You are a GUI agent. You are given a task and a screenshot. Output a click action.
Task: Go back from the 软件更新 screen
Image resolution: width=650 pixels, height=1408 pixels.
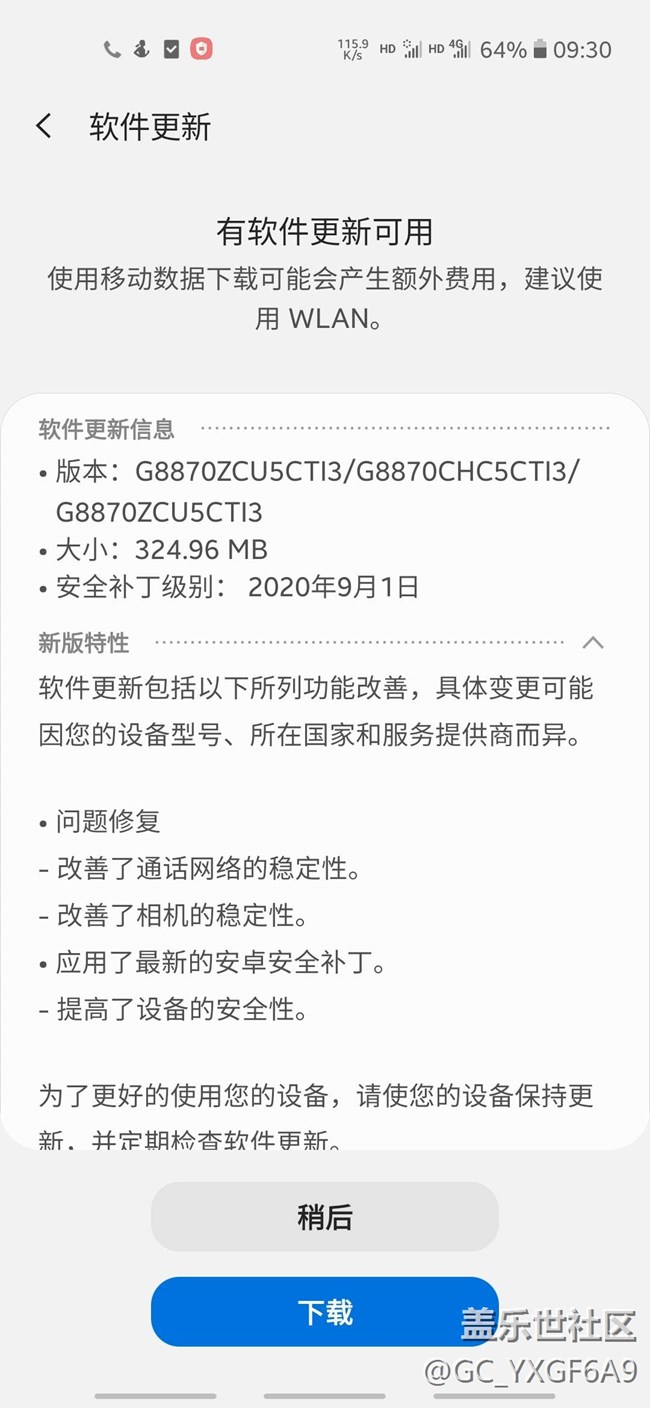click(44, 126)
